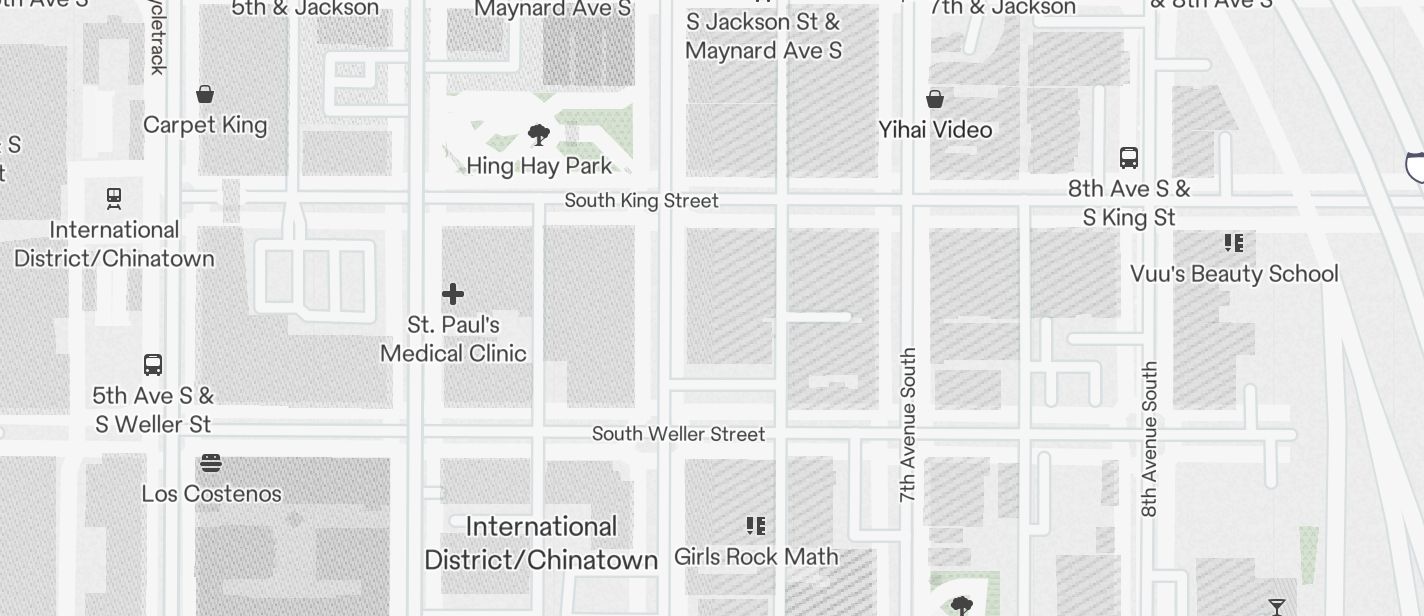The width and height of the screenshot is (1424, 616).
Task: Tap the 5th Ave S & S Weller St bus stop
Action: tap(153, 365)
